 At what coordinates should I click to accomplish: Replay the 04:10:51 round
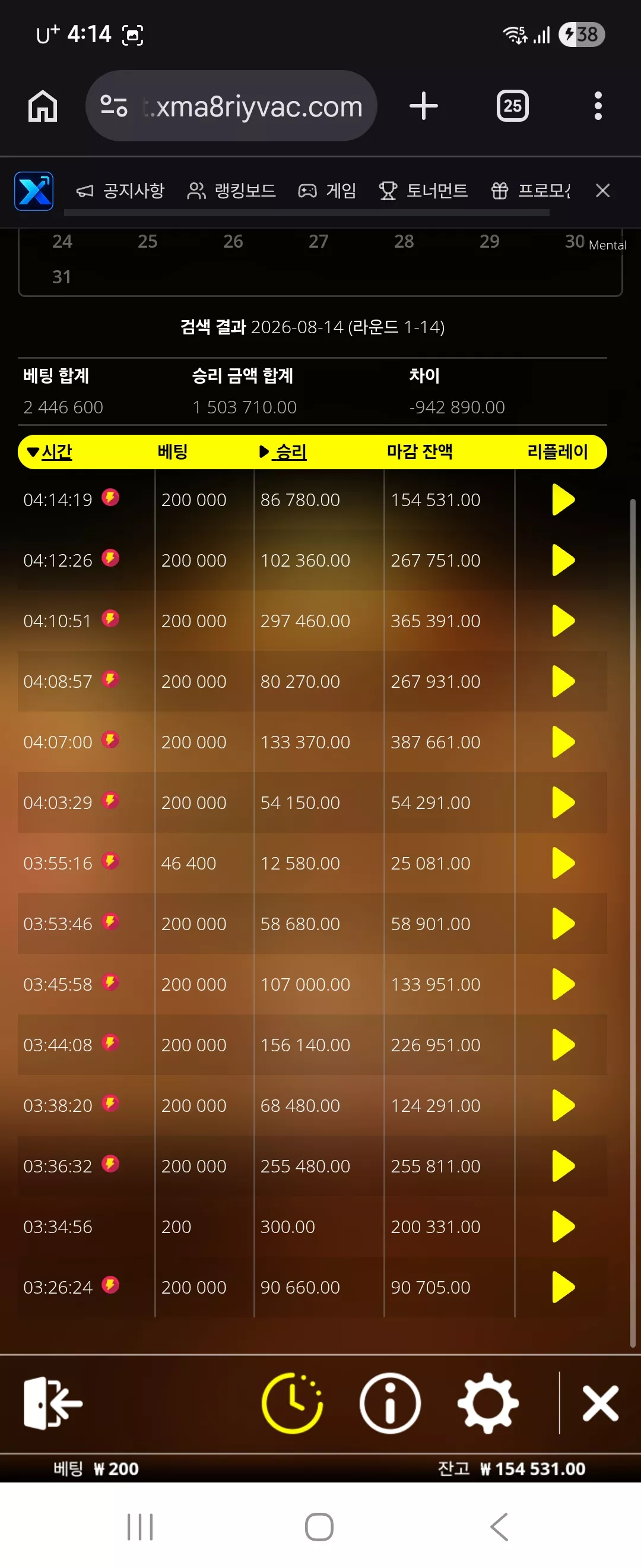563,621
